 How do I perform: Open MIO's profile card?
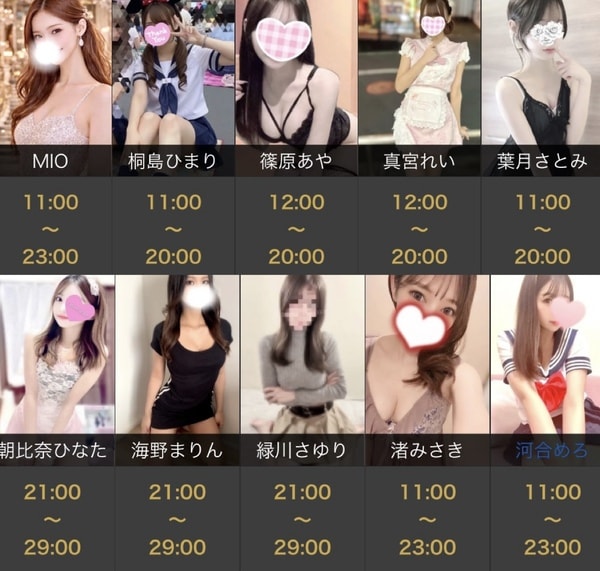point(56,90)
